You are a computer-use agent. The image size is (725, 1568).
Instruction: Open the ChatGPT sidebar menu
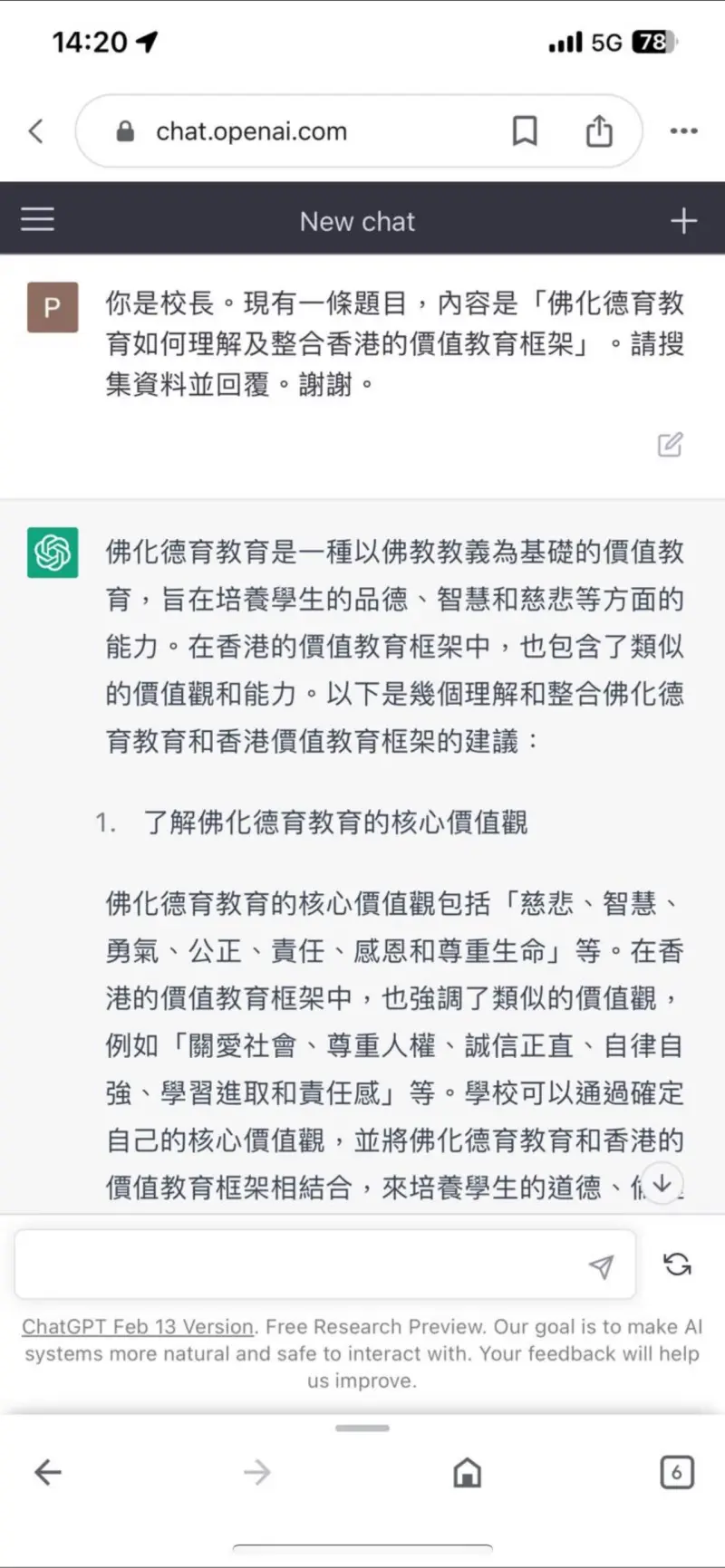38,220
